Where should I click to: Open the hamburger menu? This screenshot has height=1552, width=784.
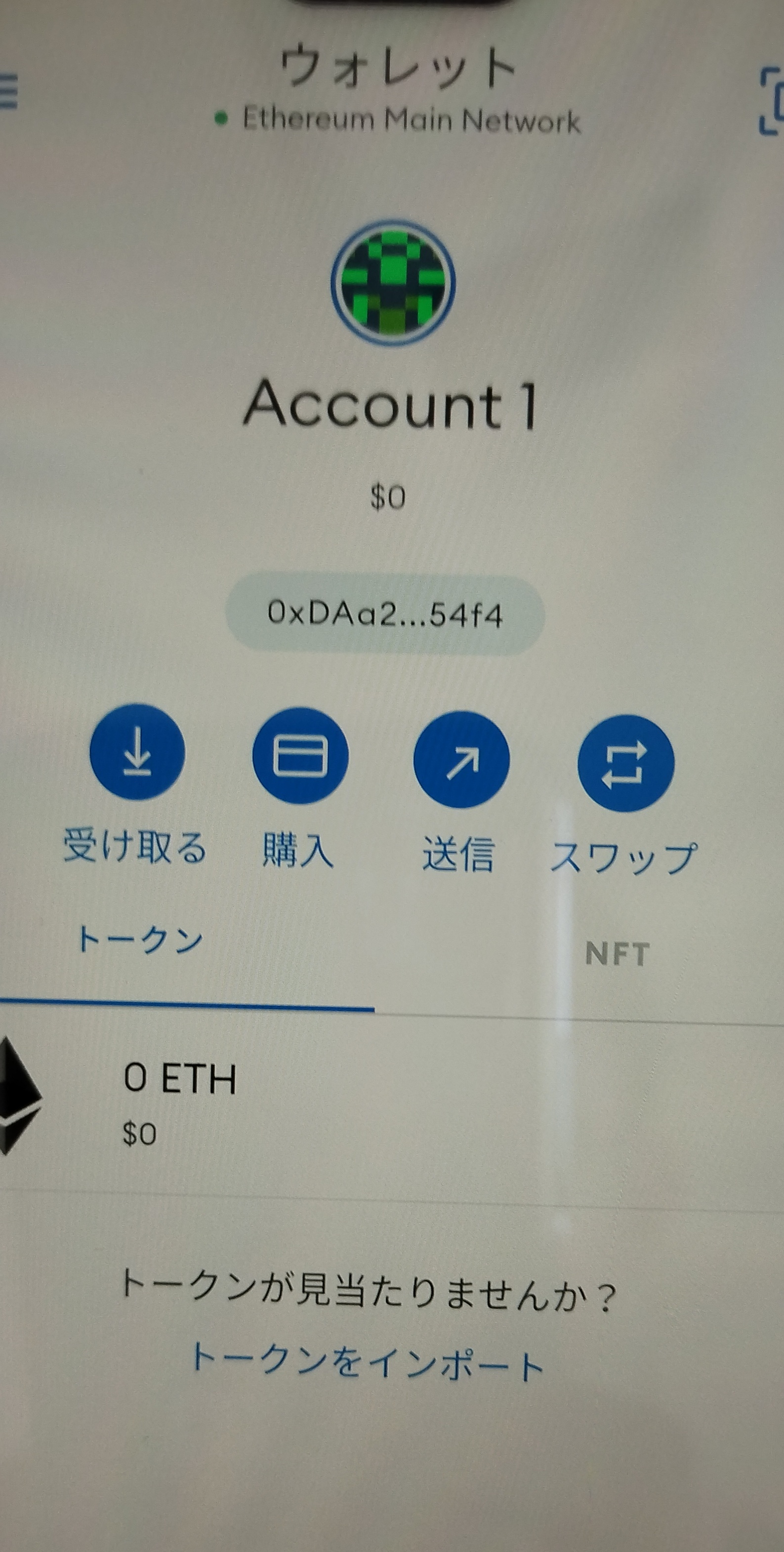[8, 91]
